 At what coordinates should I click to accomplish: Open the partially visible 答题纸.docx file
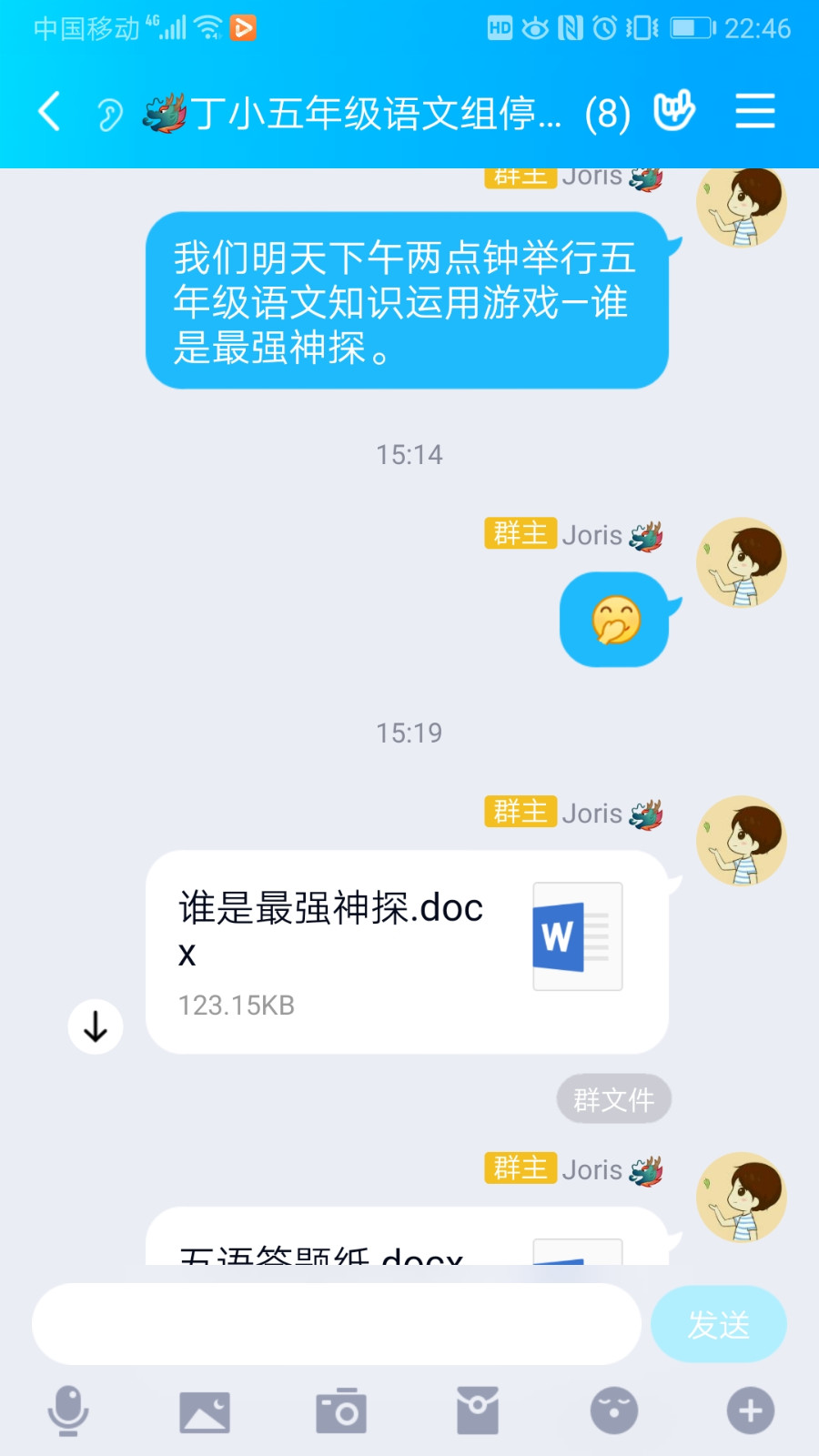(x=406, y=1242)
